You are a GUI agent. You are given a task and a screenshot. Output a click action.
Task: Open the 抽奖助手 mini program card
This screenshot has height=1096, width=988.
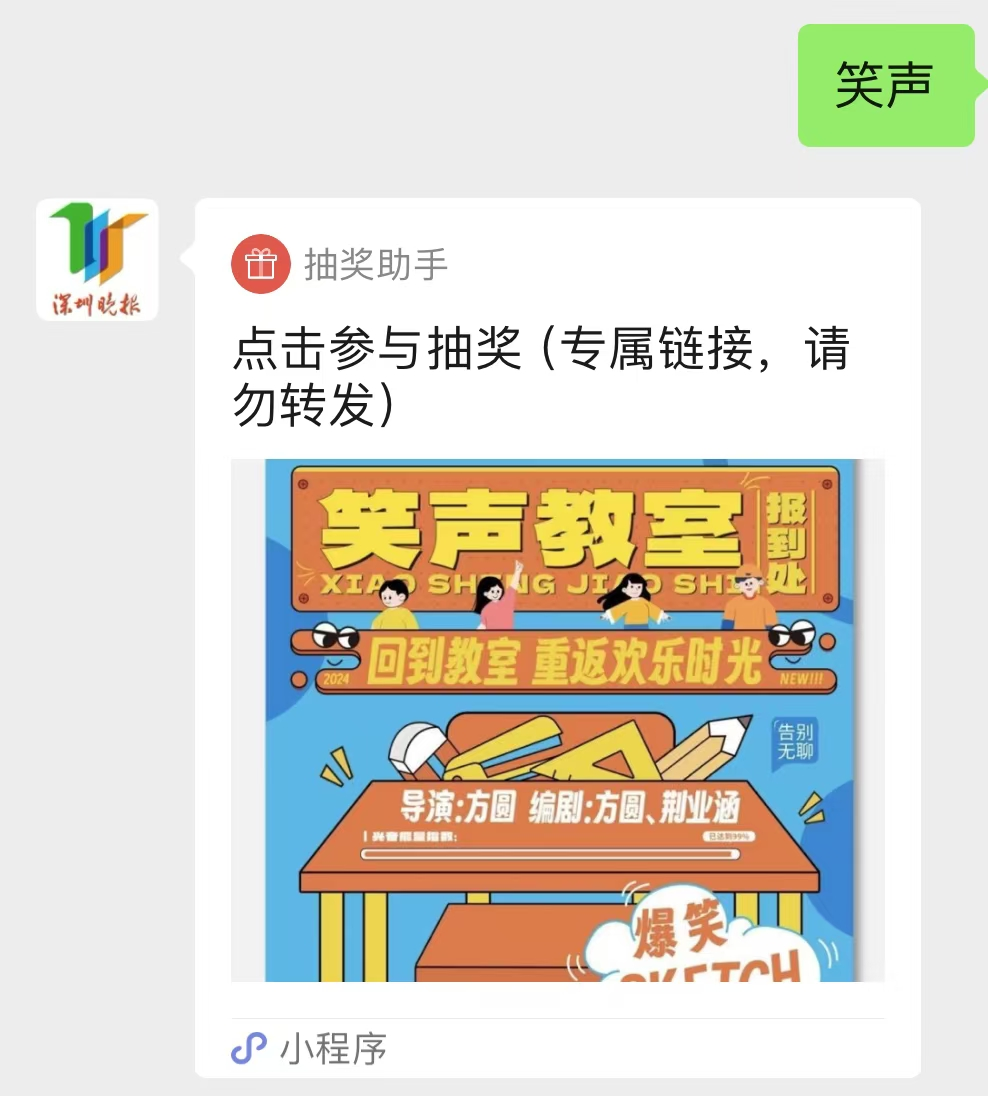coord(557,640)
